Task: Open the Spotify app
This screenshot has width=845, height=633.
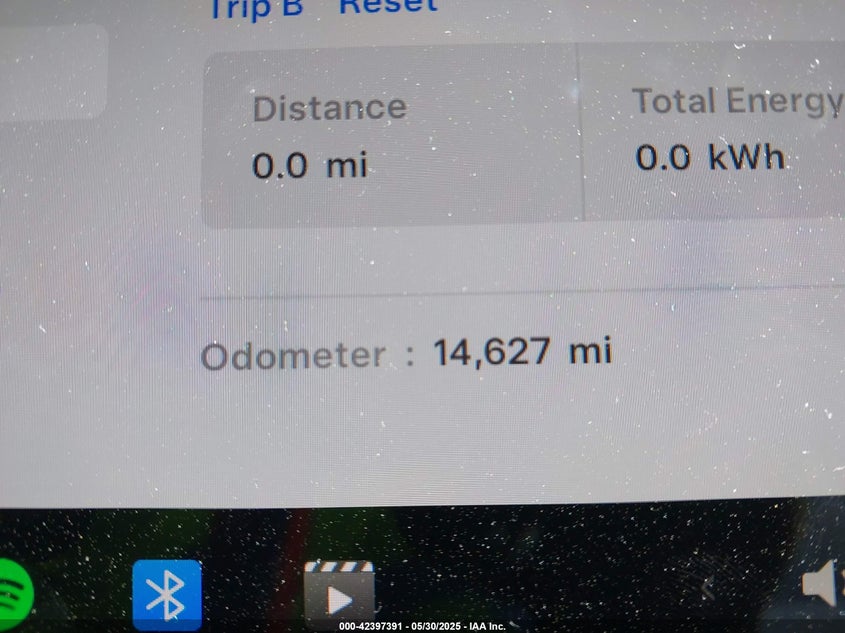Action: [x=14, y=594]
